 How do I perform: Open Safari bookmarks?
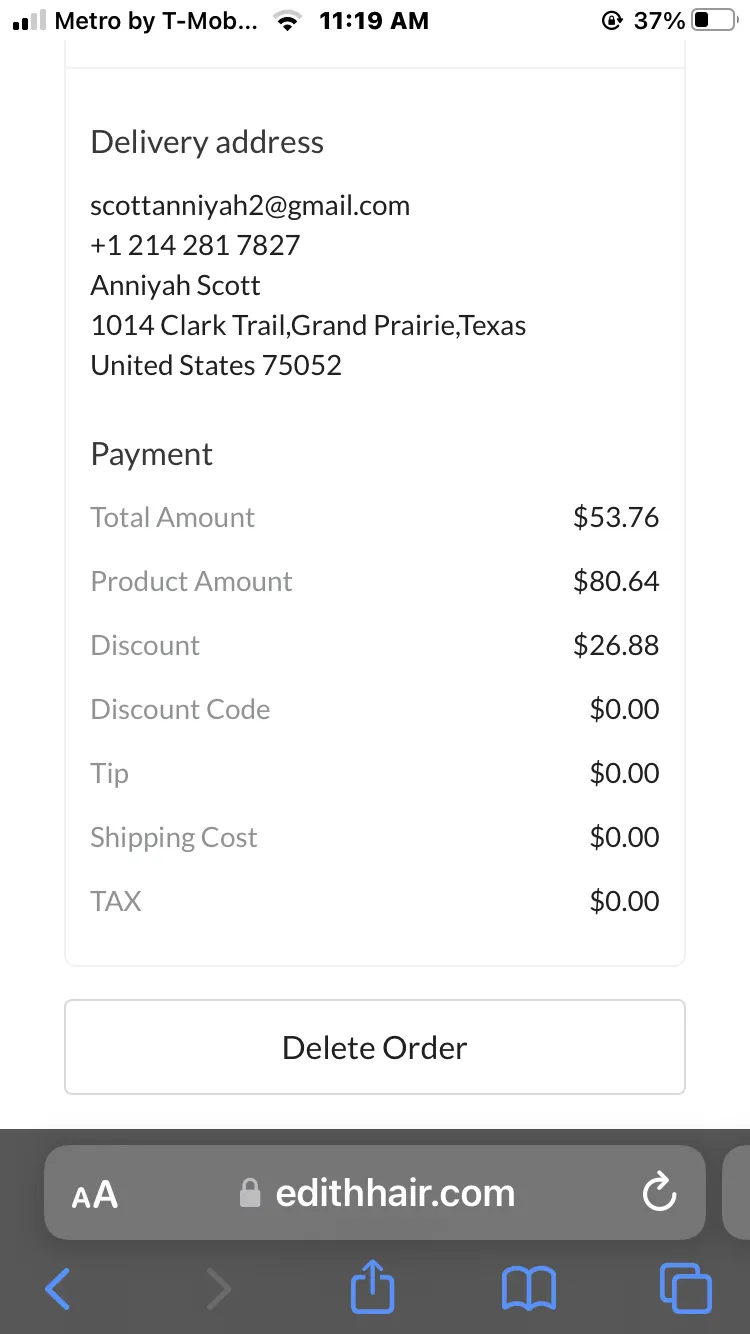(x=529, y=1289)
